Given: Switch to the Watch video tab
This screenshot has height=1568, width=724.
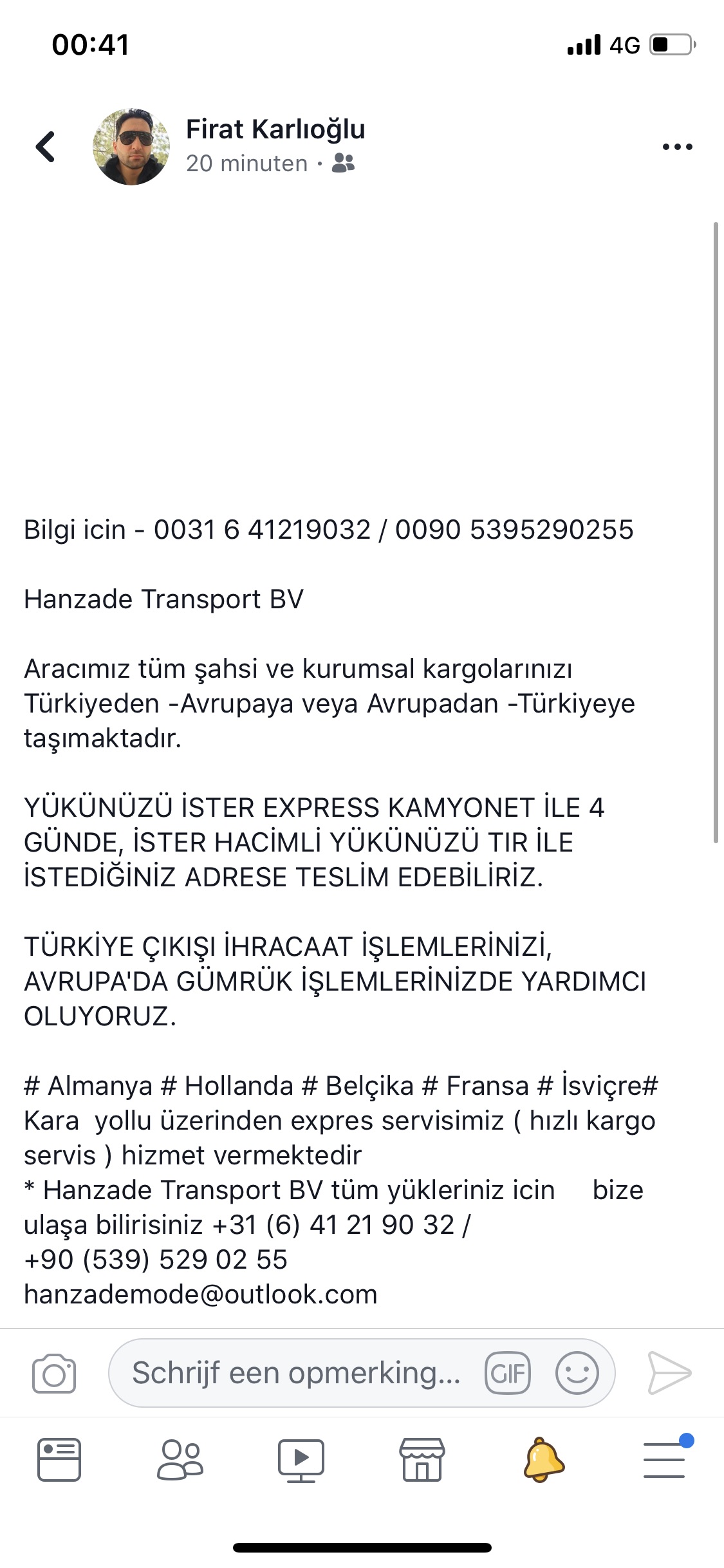Looking at the screenshot, I should coord(301,1461).
